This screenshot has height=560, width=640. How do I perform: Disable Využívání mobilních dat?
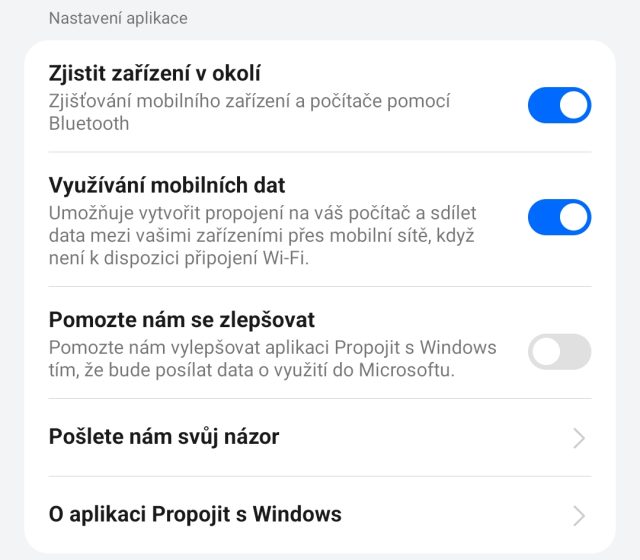[559, 217]
